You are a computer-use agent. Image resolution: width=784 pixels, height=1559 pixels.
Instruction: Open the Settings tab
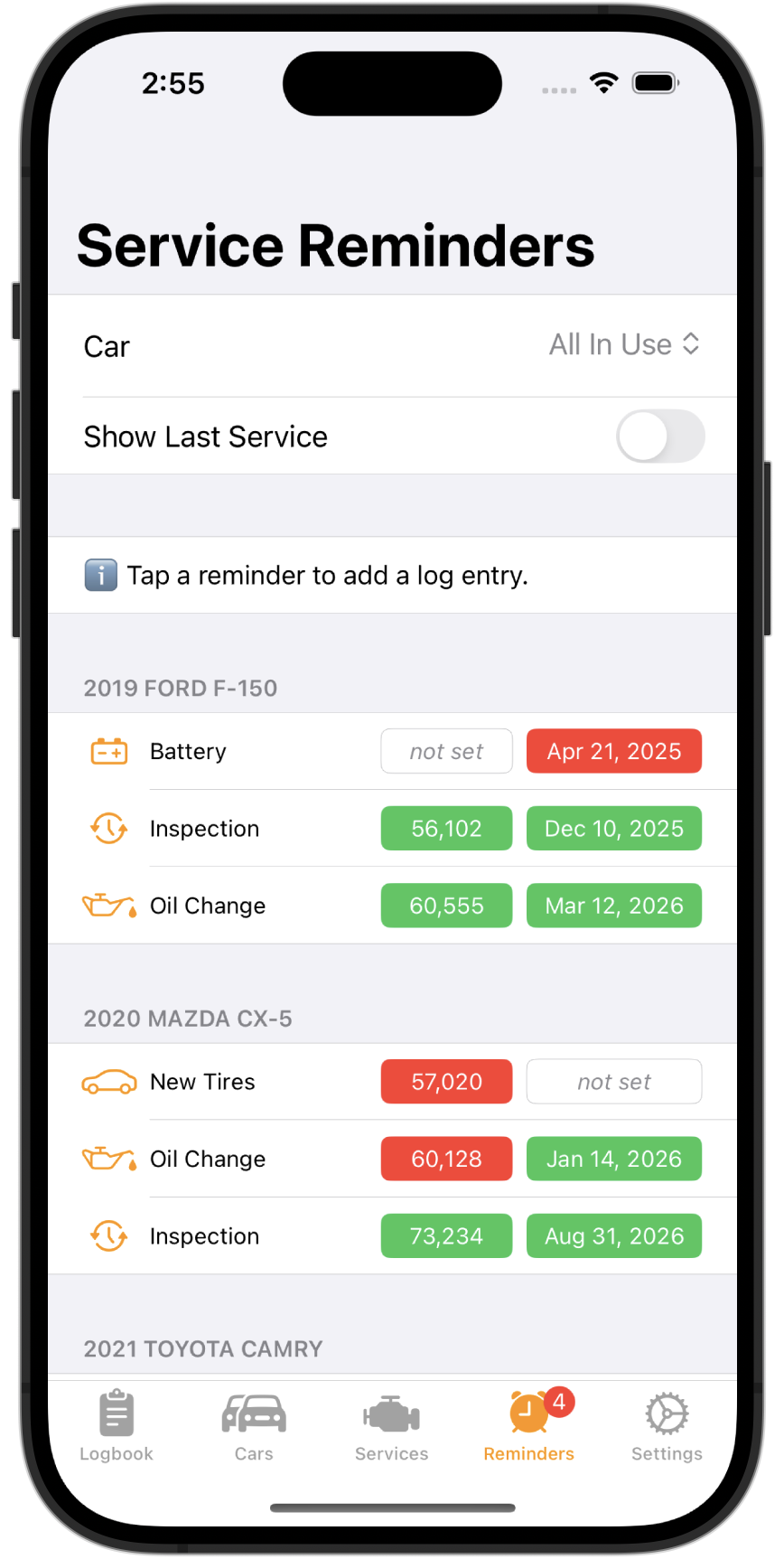tap(667, 1427)
